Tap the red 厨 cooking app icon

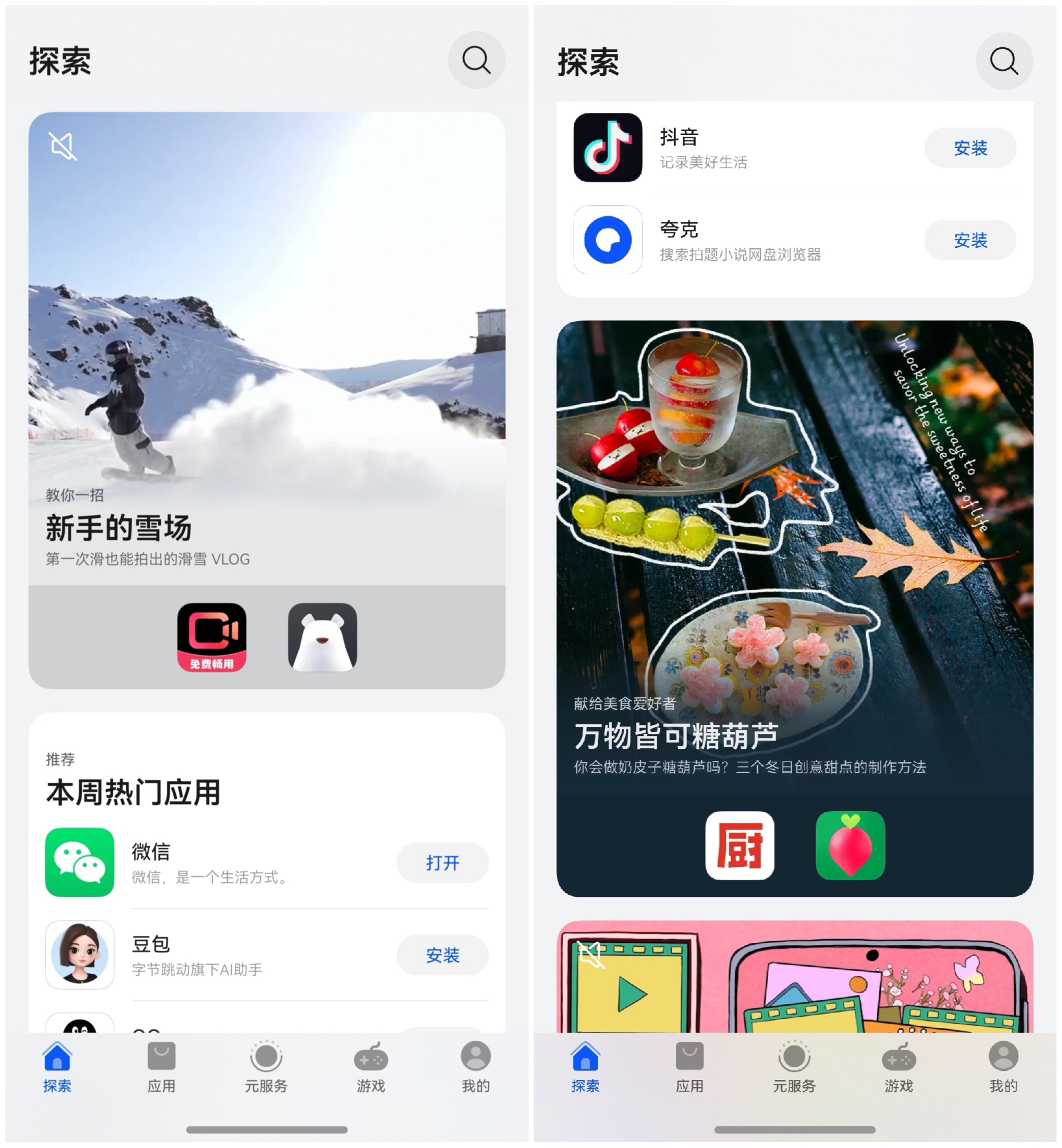click(x=739, y=846)
